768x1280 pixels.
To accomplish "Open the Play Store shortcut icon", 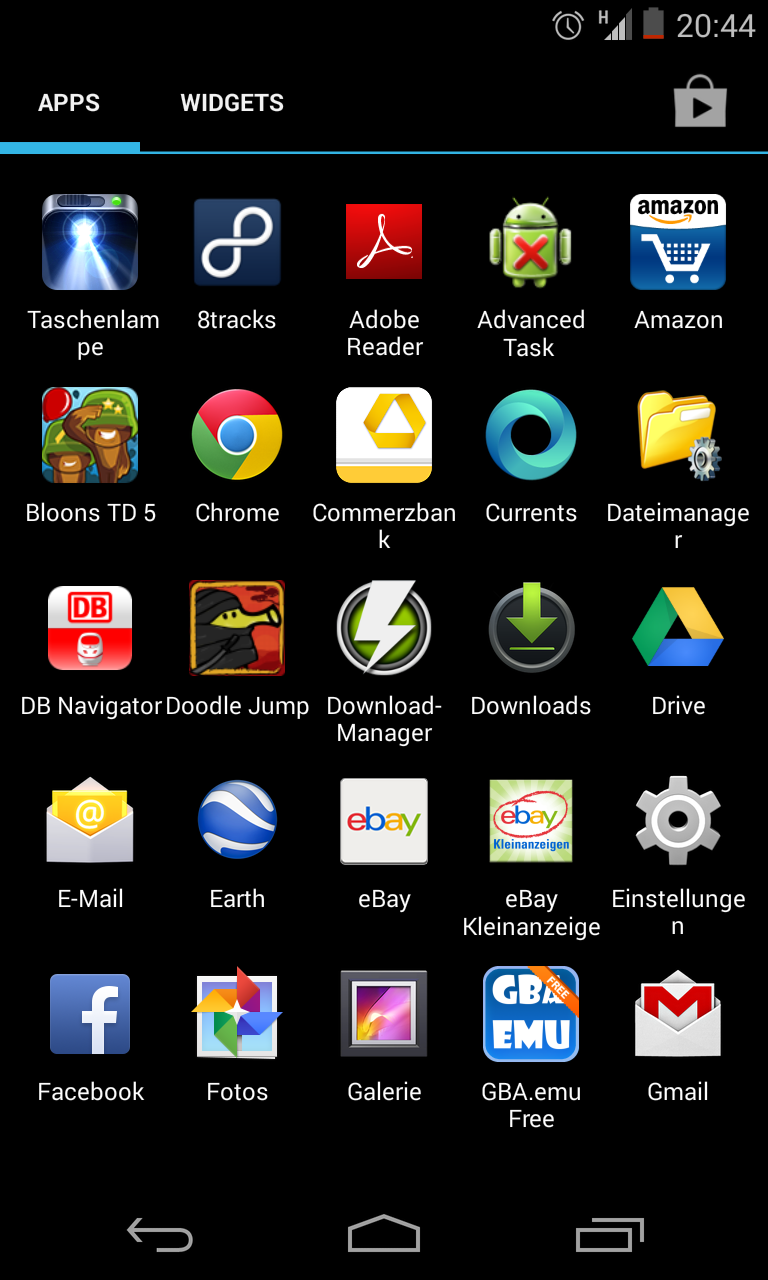I will 700,101.
